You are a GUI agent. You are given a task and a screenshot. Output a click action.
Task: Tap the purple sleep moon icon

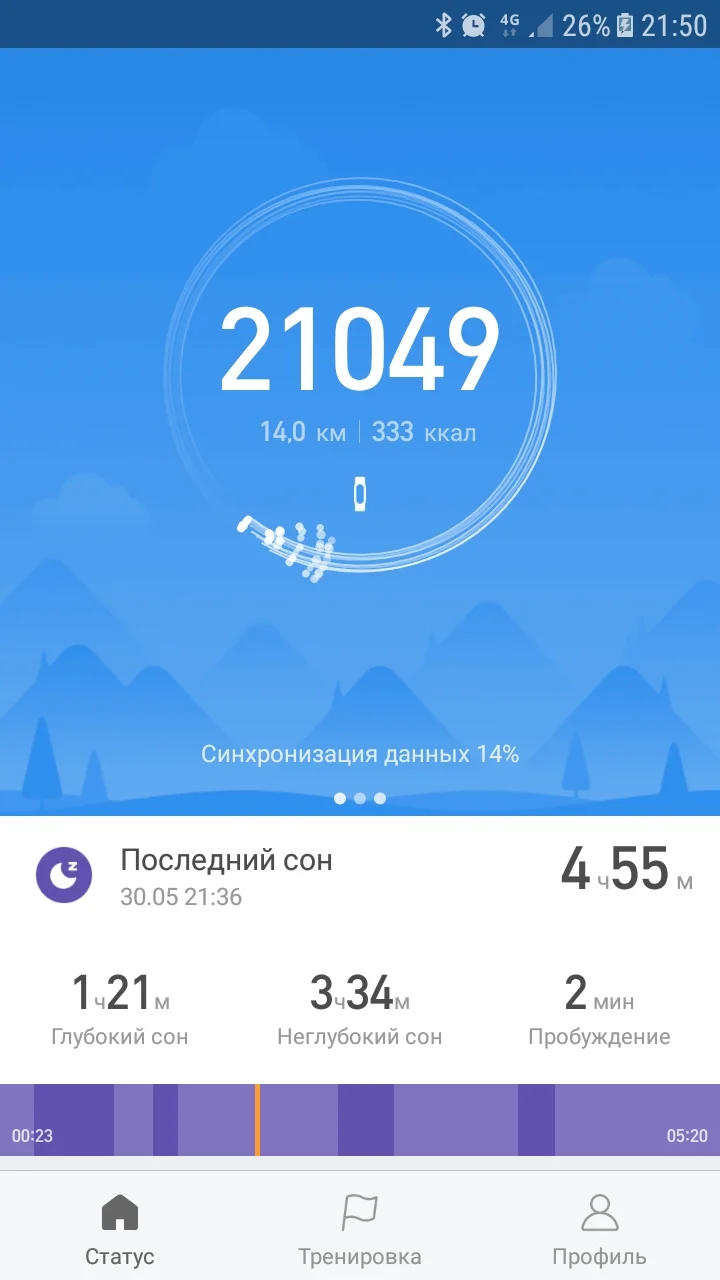(x=64, y=874)
